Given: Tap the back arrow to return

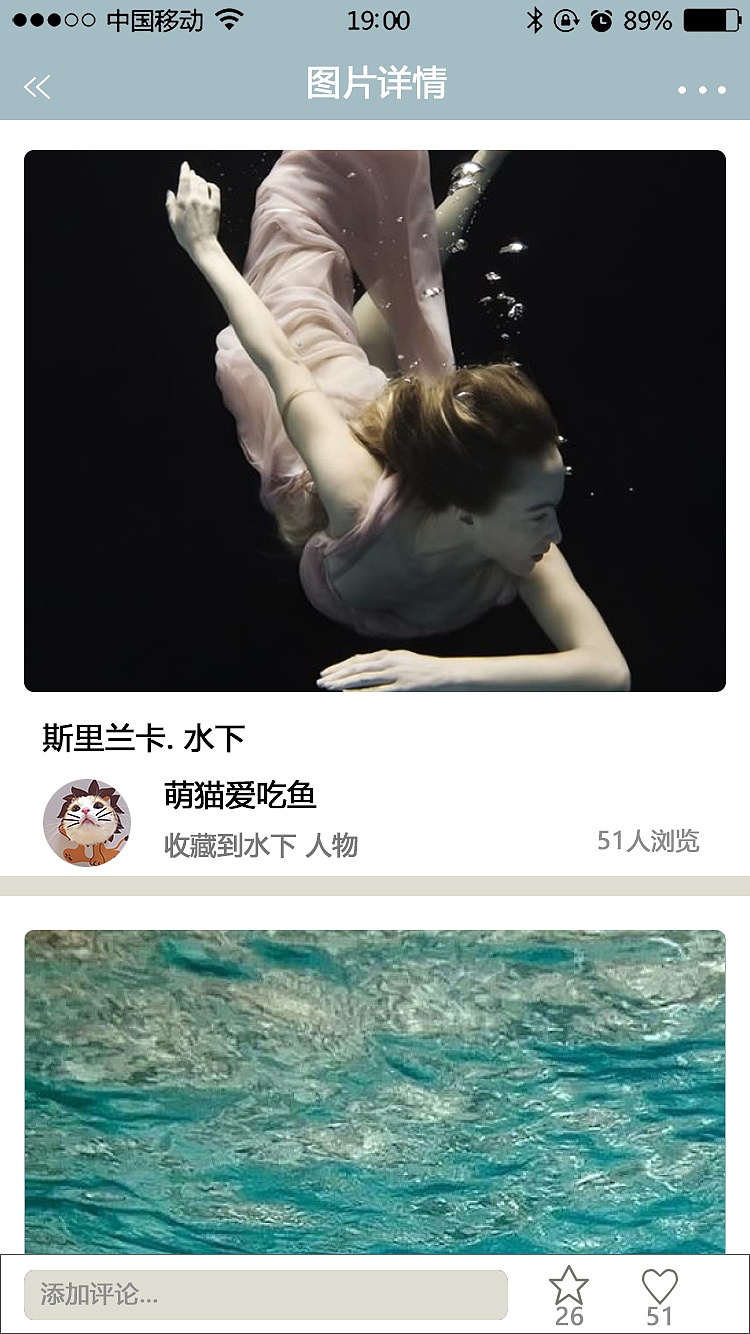Looking at the screenshot, I should tap(36, 86).
